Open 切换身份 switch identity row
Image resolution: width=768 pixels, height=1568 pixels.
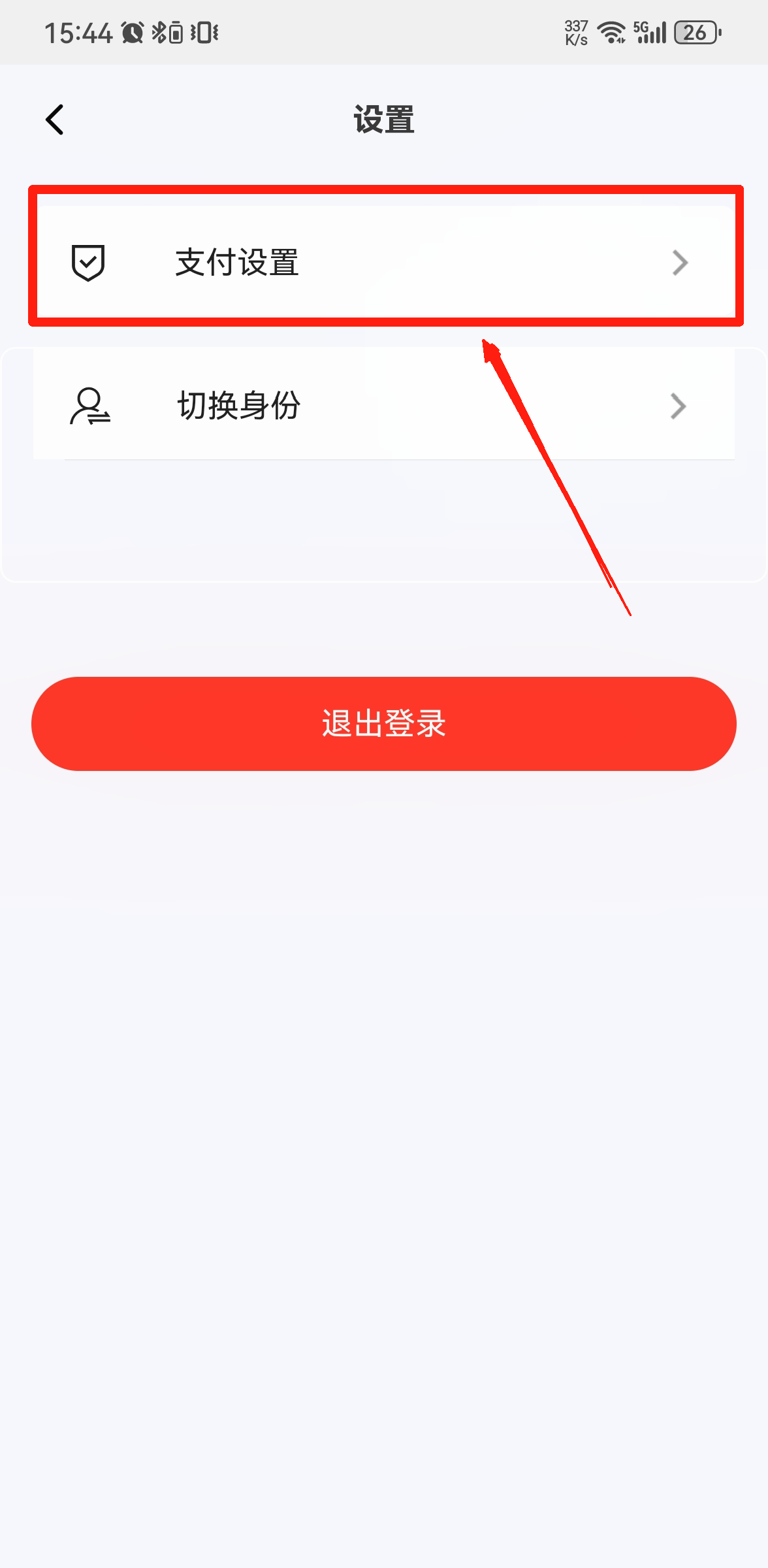tap(384, 406)
